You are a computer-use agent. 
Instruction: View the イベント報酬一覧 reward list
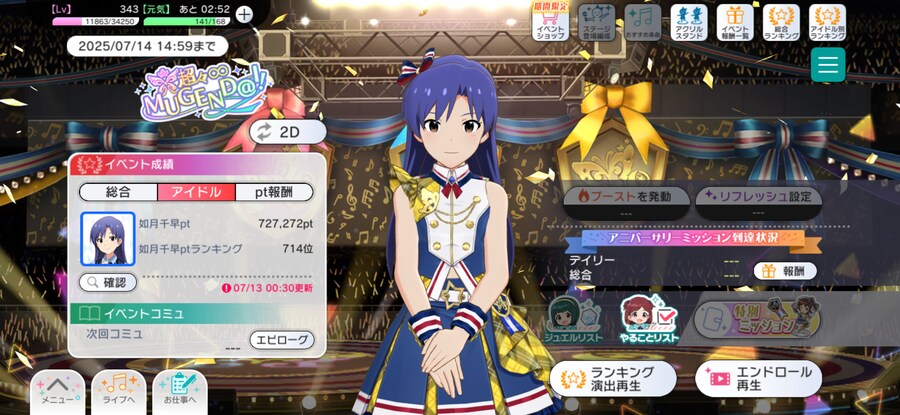point(736,22)
